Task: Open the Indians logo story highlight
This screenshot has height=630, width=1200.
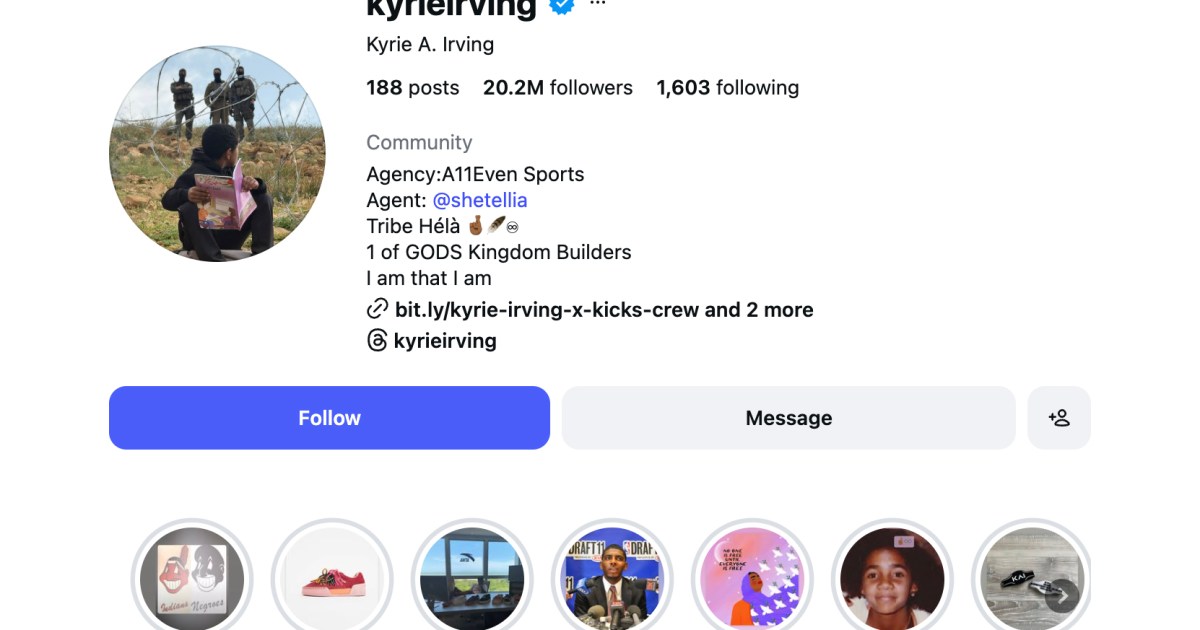Action: [x=192, y=579]
